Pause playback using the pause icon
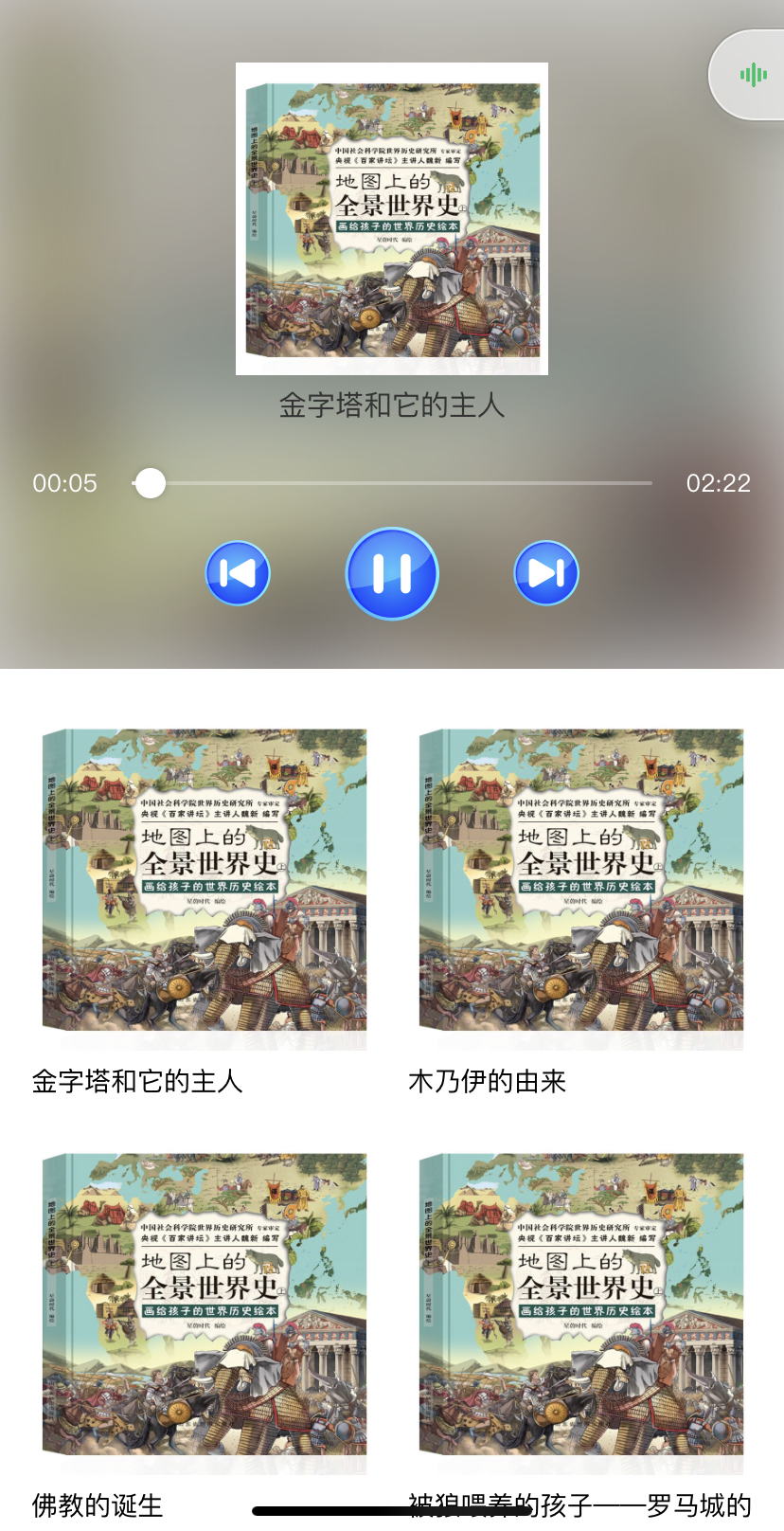Screen dimensions: 784x1531 click(391, 573)
